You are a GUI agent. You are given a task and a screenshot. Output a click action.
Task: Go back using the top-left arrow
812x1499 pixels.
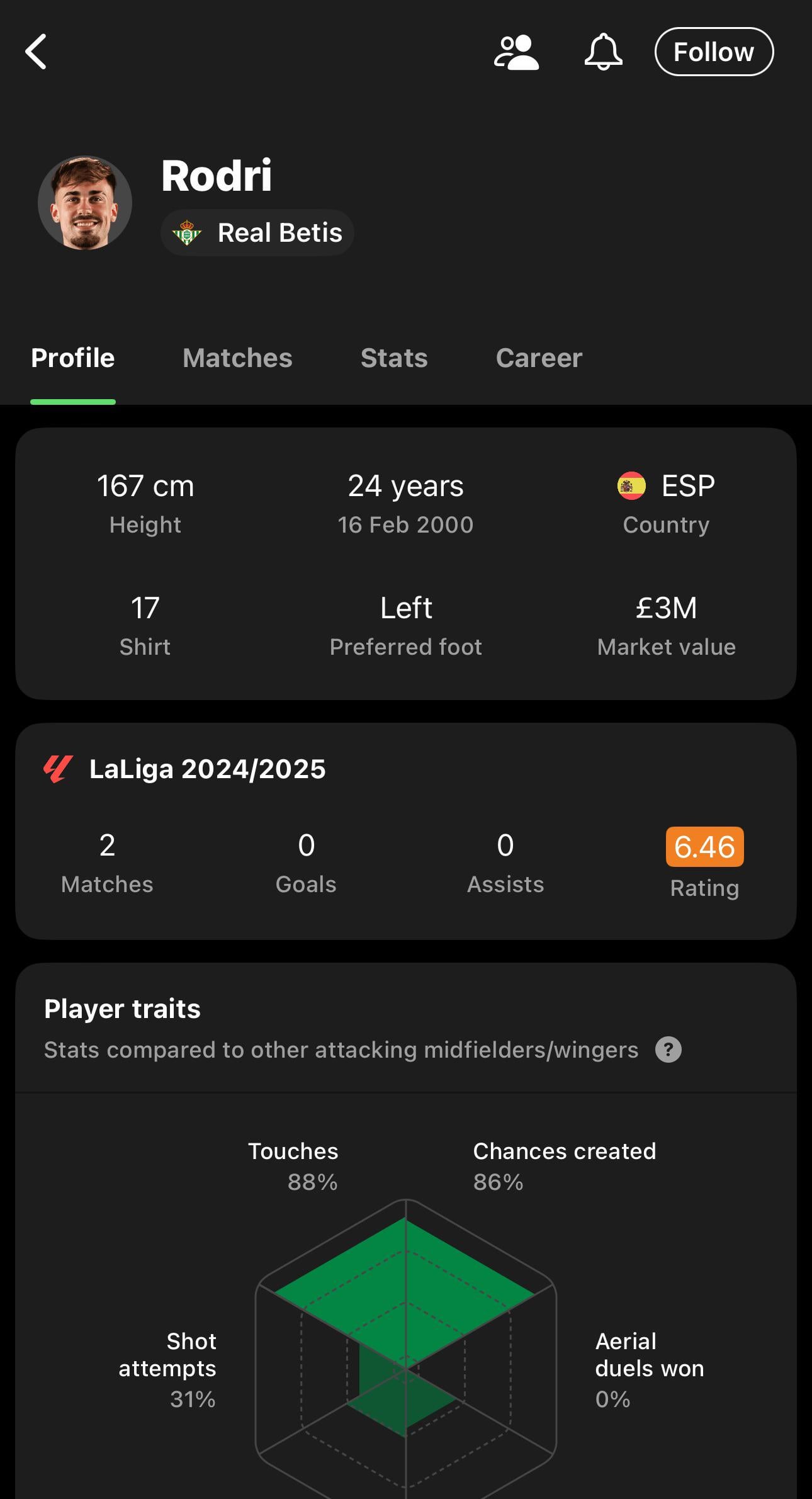pos(36,52)
